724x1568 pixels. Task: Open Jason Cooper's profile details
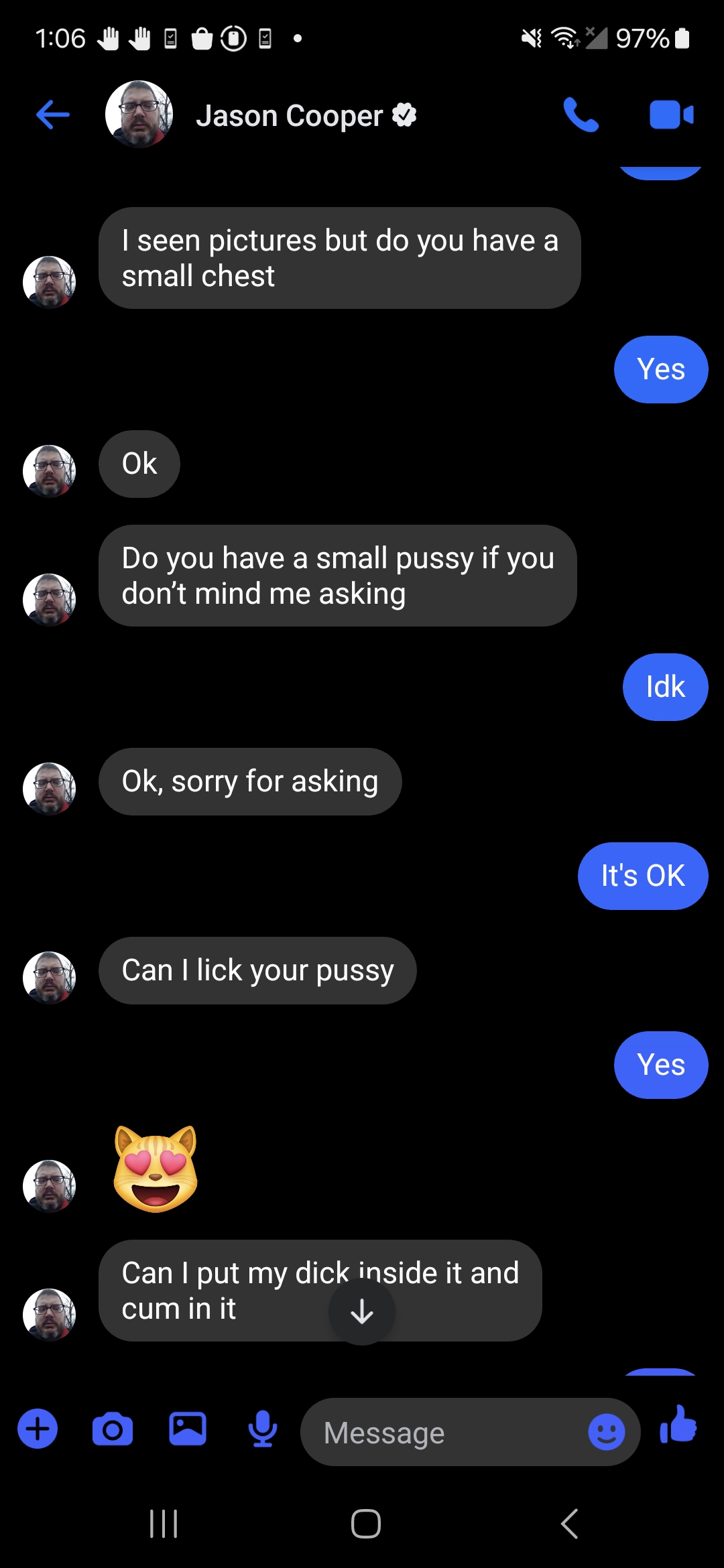click(290, 116)
